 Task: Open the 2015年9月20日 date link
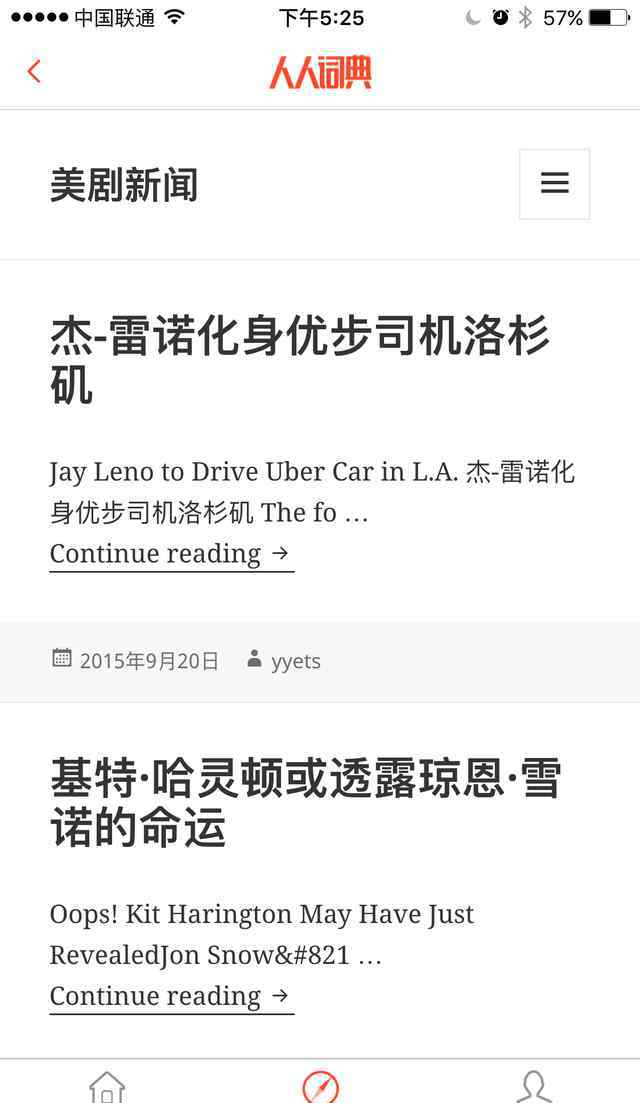(149, 661)
